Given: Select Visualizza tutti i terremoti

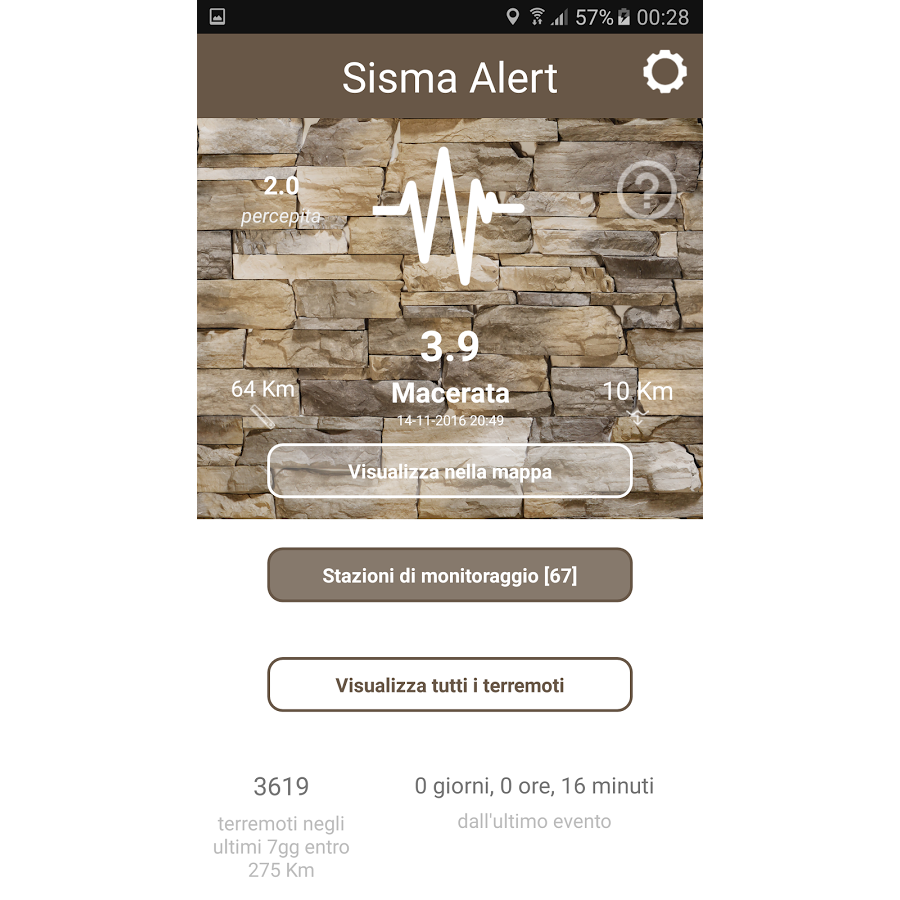Looking at the screenshot, I should (450, 685).
